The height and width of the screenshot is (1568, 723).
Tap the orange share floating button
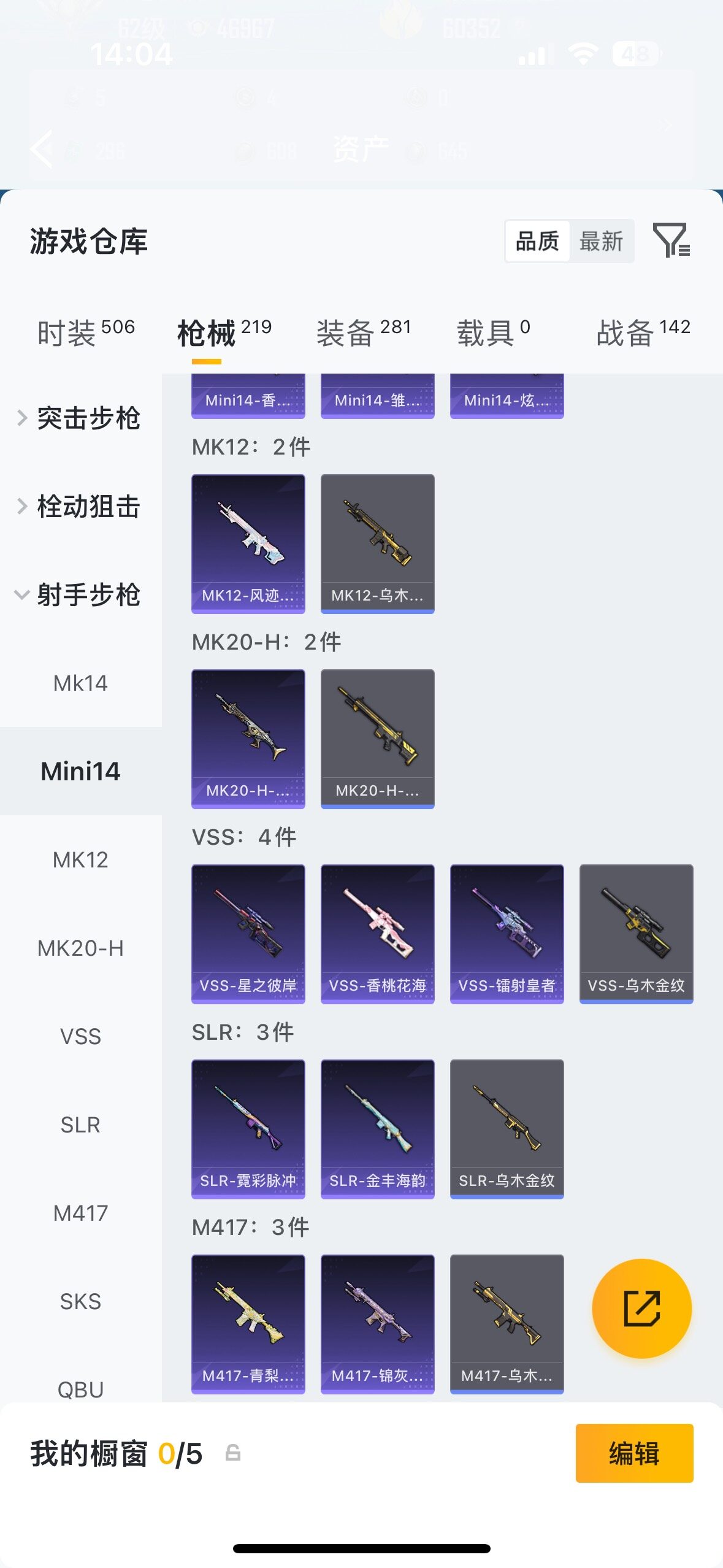[641, 1308]
